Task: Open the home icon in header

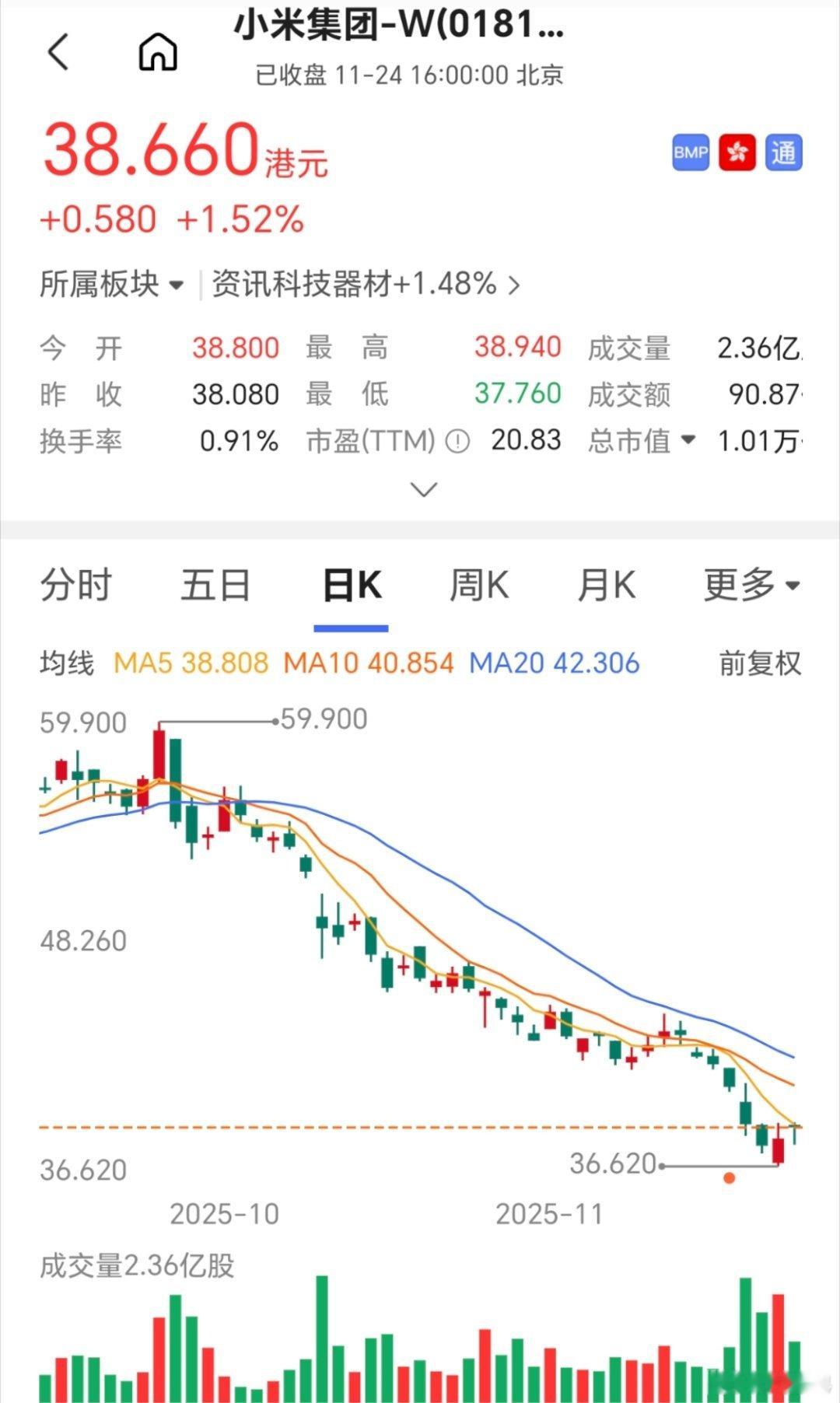Action: 158,53
